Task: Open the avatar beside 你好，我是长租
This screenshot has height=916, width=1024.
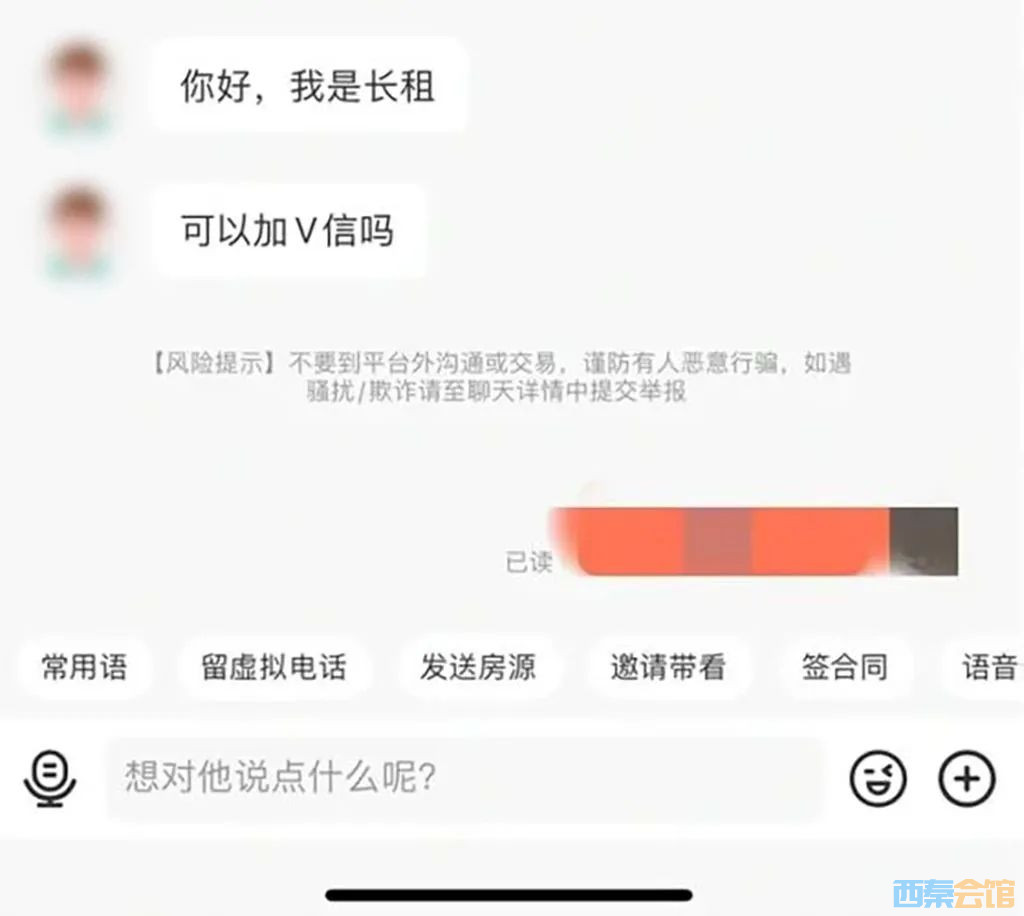Action: [78, 88]
